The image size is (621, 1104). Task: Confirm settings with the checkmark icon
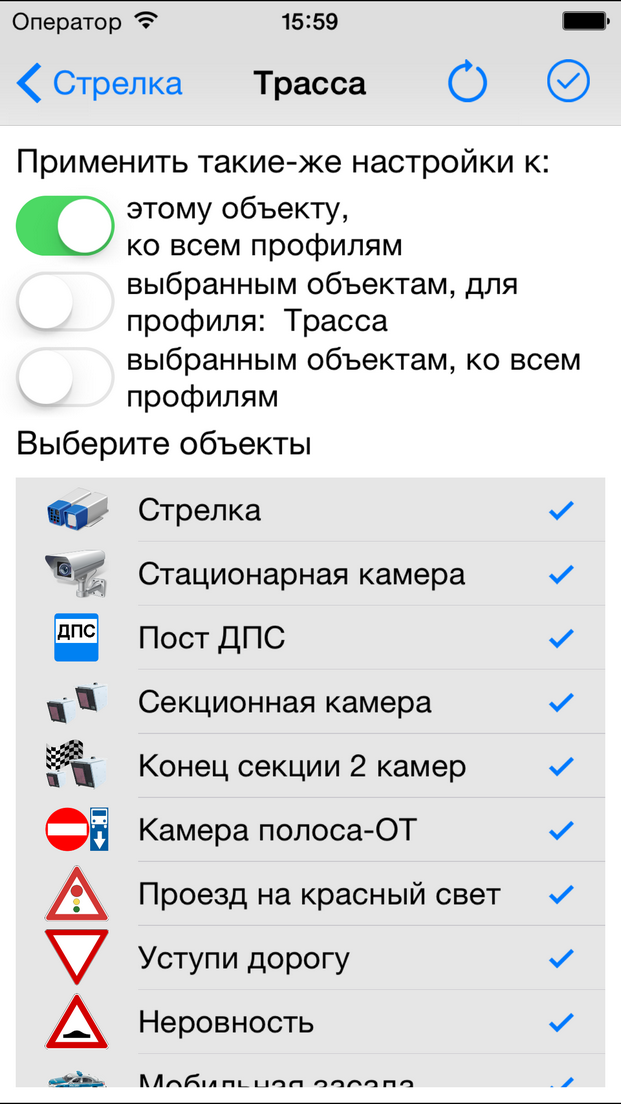click(x=568, y=83)
